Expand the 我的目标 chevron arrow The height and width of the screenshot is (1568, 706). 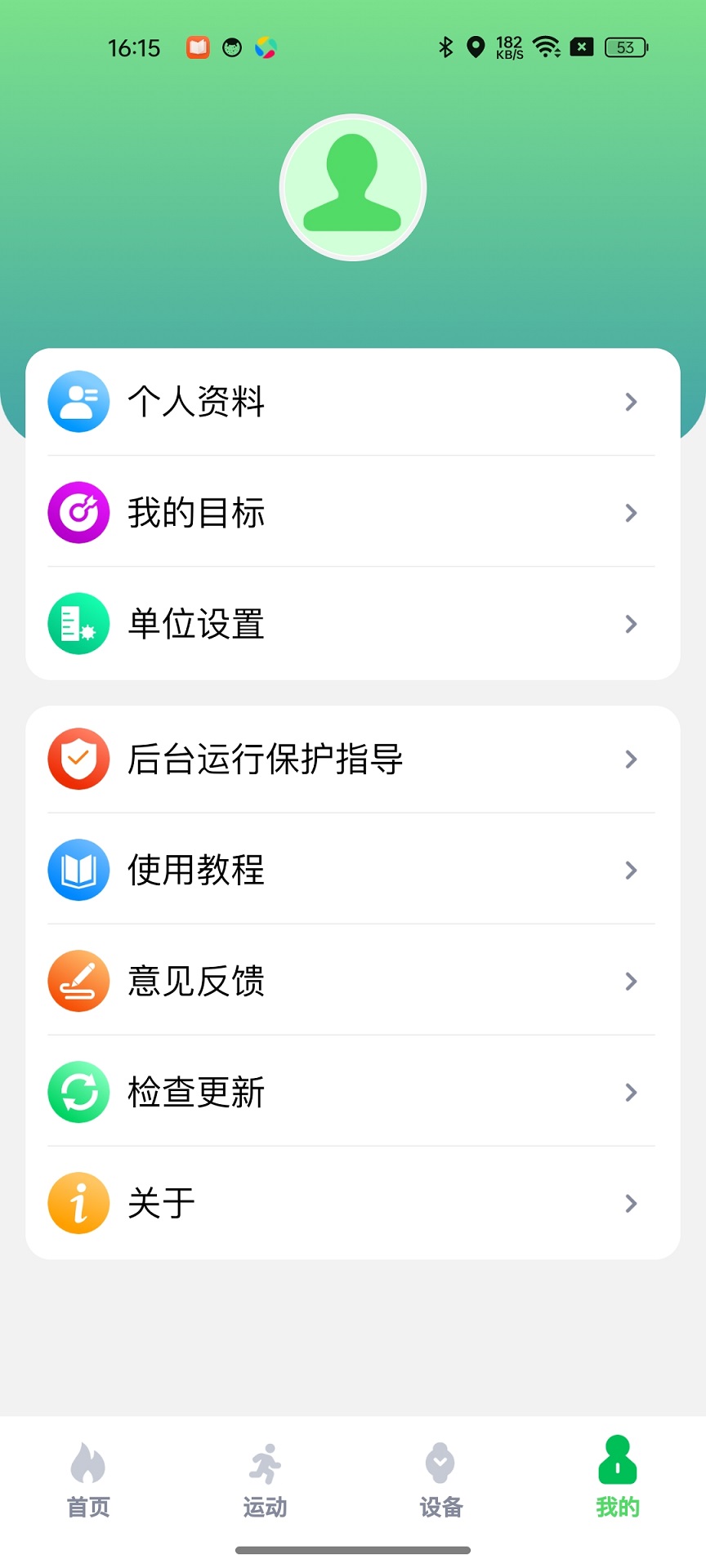coord(630,512)
